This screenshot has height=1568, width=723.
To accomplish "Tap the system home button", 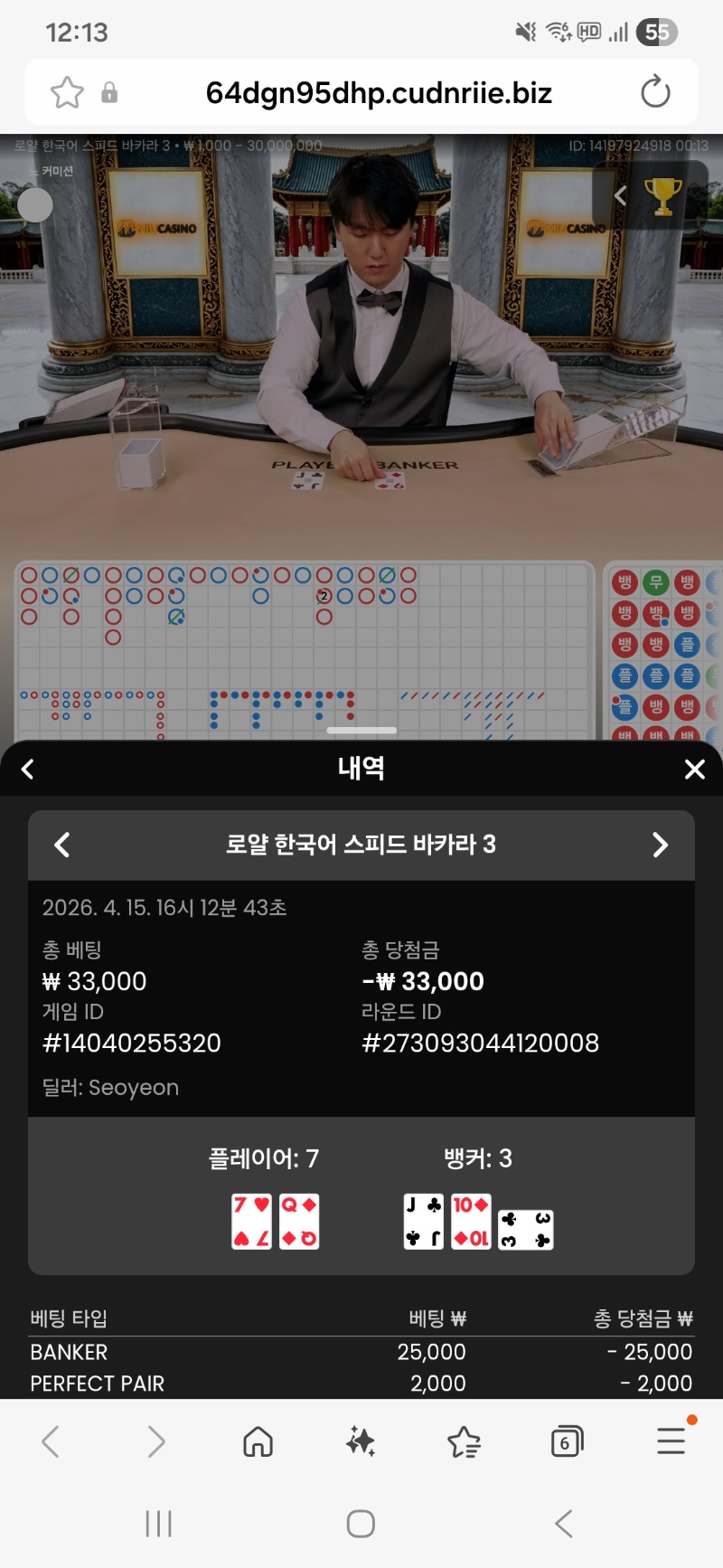I will pyautogui.click(x=361, y=1524).
